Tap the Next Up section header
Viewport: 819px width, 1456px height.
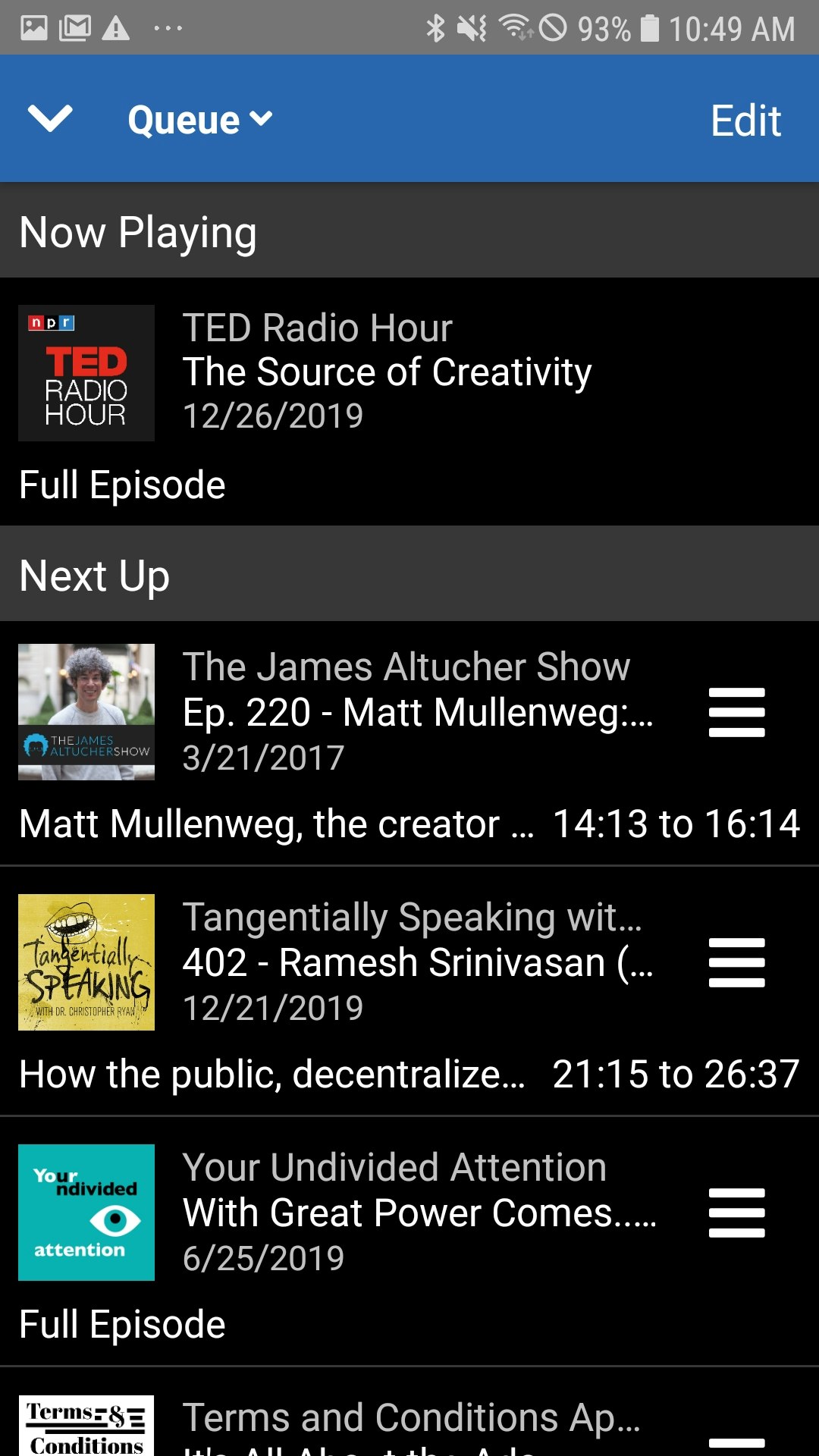[x=93, y=575]
